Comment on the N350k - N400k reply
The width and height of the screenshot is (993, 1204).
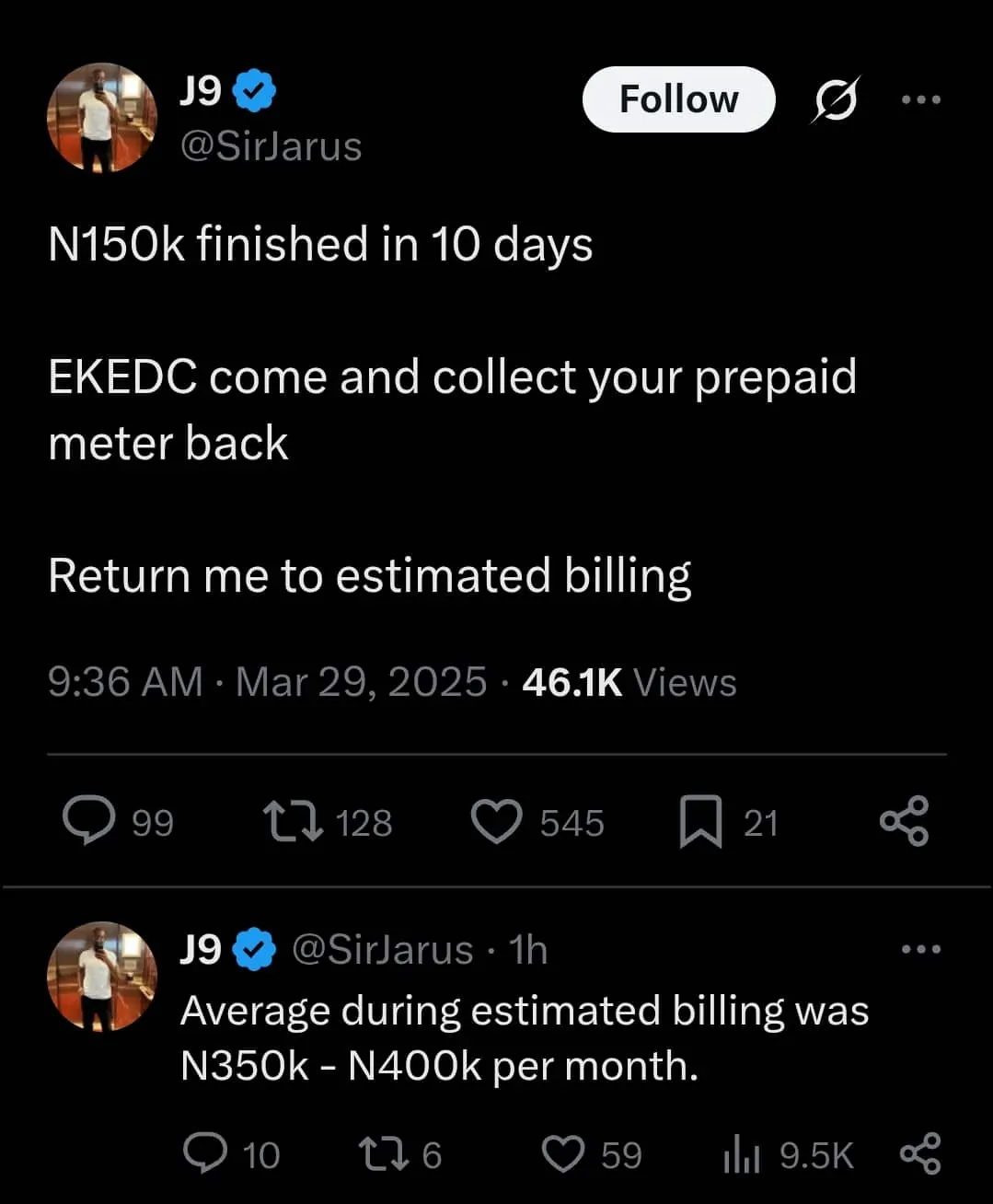pos(205,1153)
